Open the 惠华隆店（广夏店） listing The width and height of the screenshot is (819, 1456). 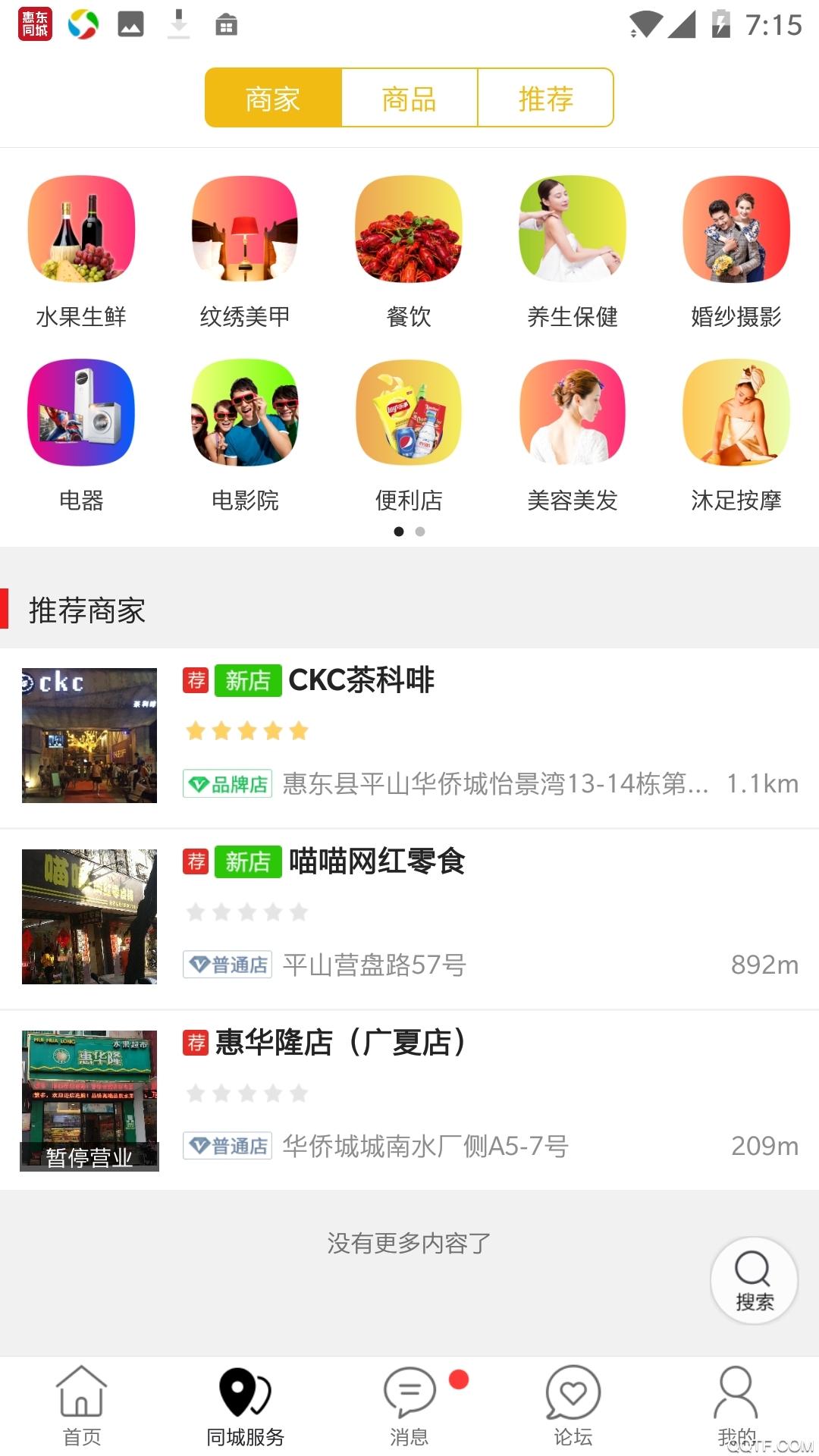point(409,1099)
